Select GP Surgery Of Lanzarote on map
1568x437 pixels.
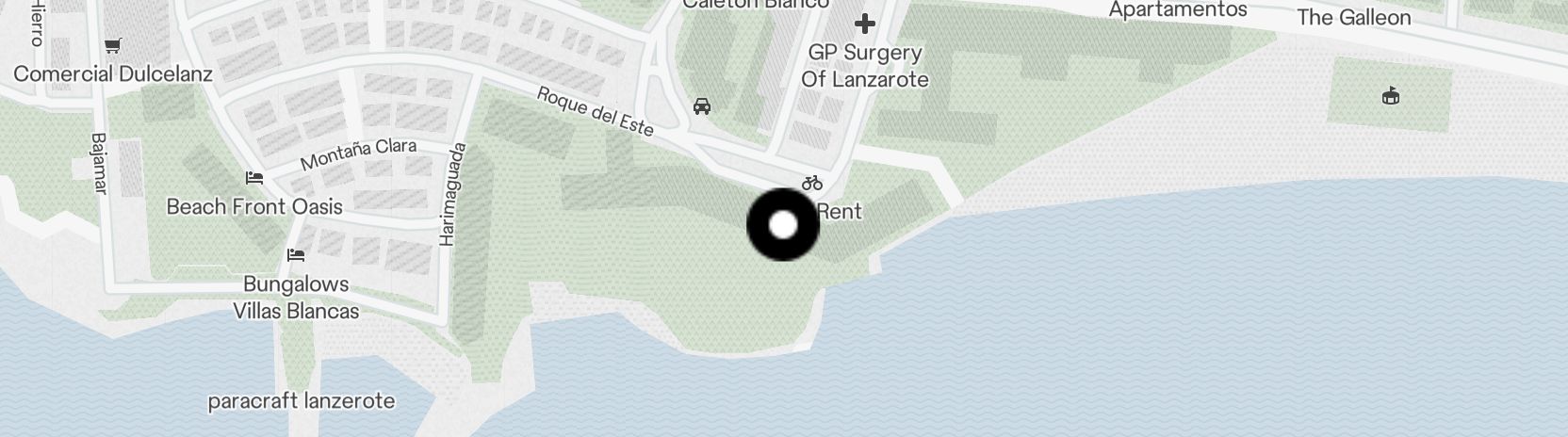864,25
